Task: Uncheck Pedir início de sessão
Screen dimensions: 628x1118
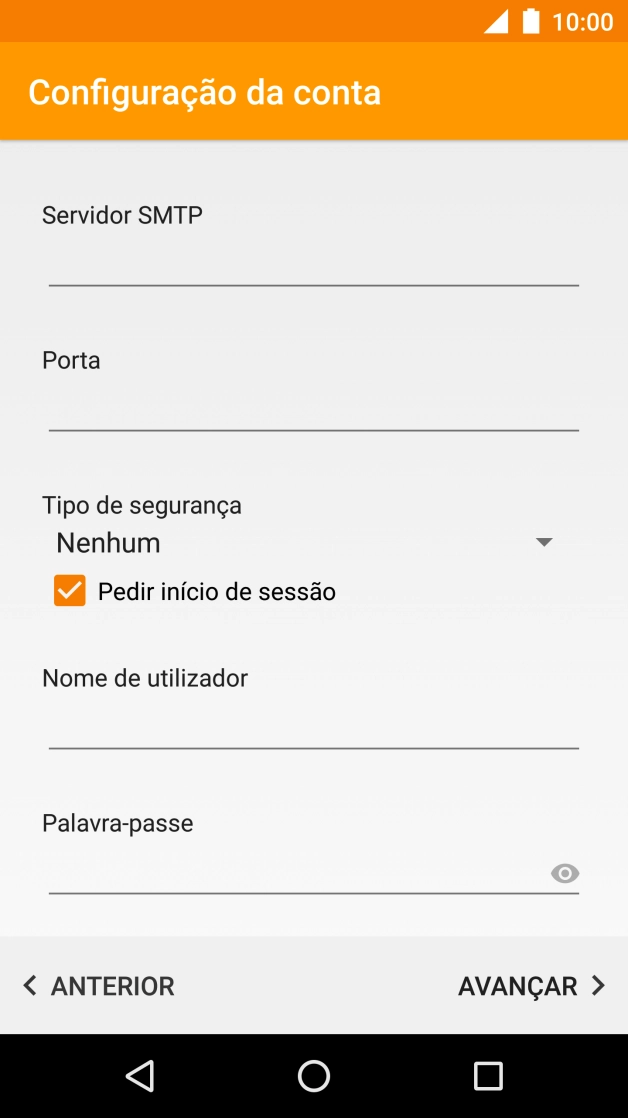Action: pyautogui.click(x=70, y=591)
